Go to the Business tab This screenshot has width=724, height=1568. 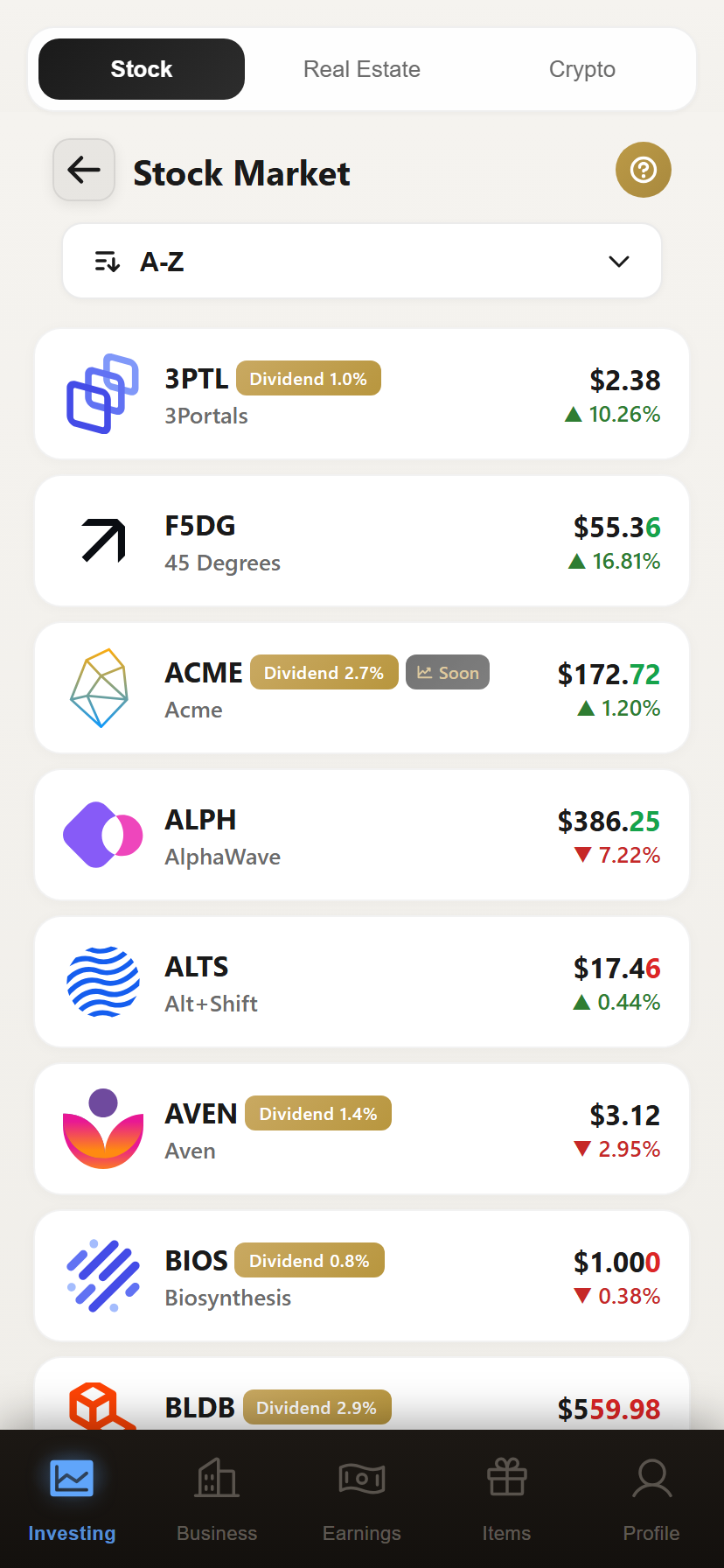[217, 1500]
